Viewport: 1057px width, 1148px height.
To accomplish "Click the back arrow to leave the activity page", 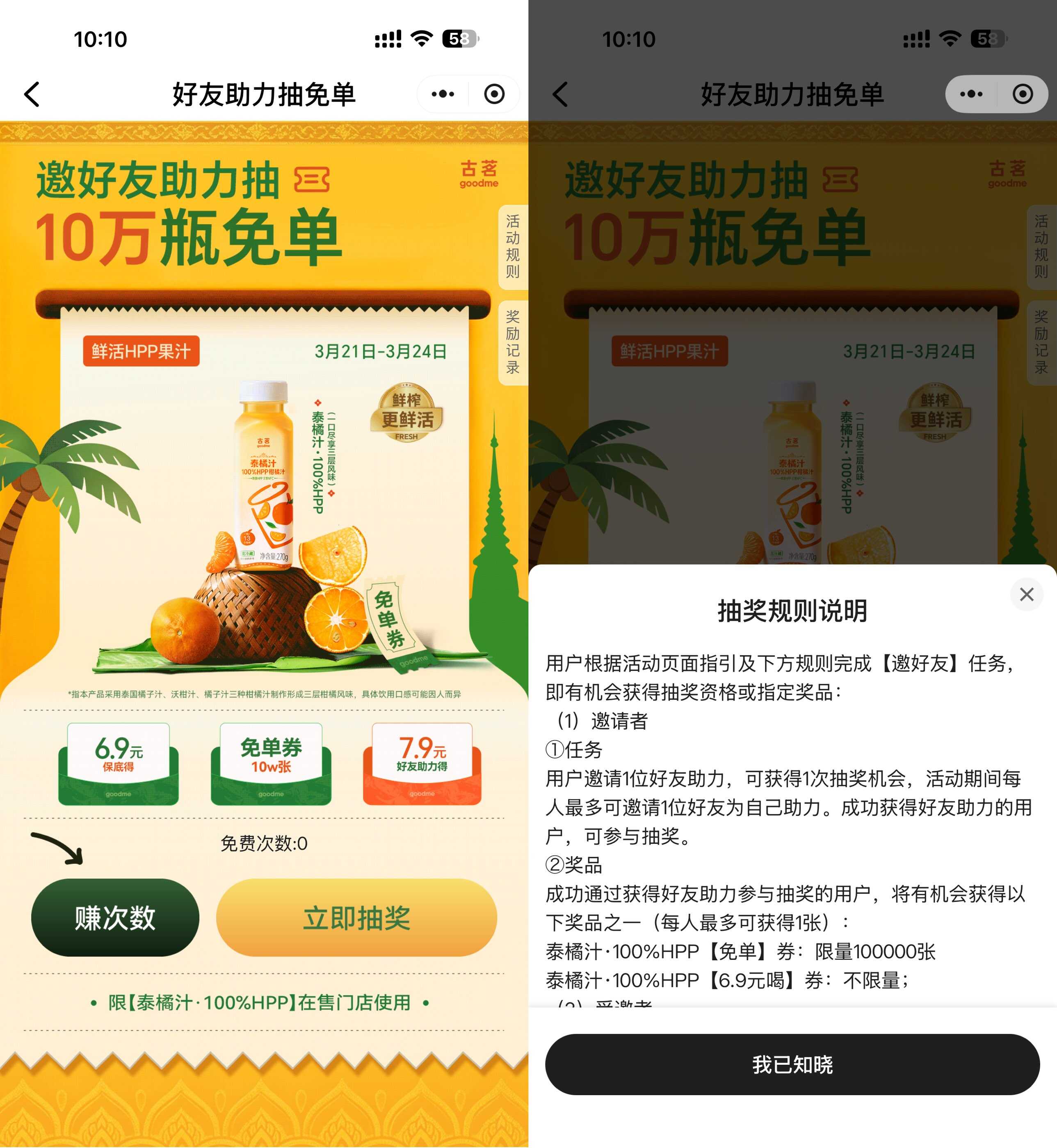I will (x=32, y=95).
